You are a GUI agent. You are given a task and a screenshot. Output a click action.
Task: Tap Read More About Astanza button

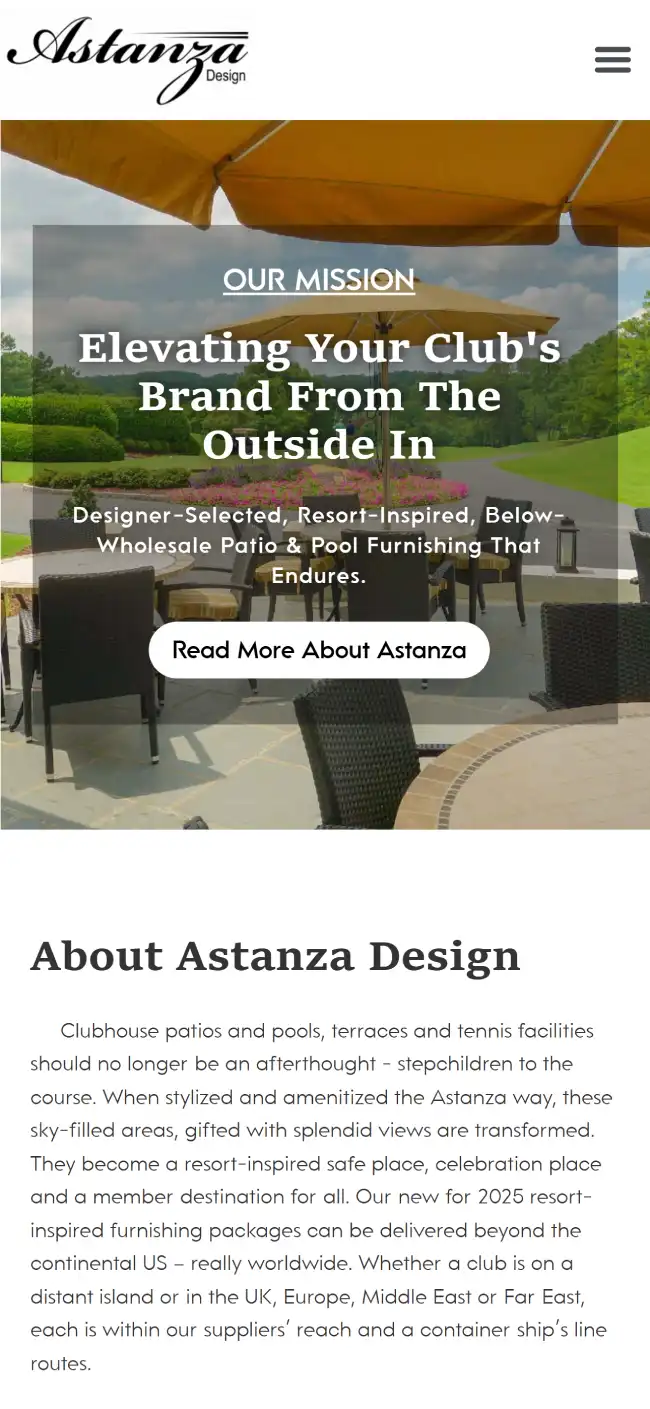pos(319,650)
